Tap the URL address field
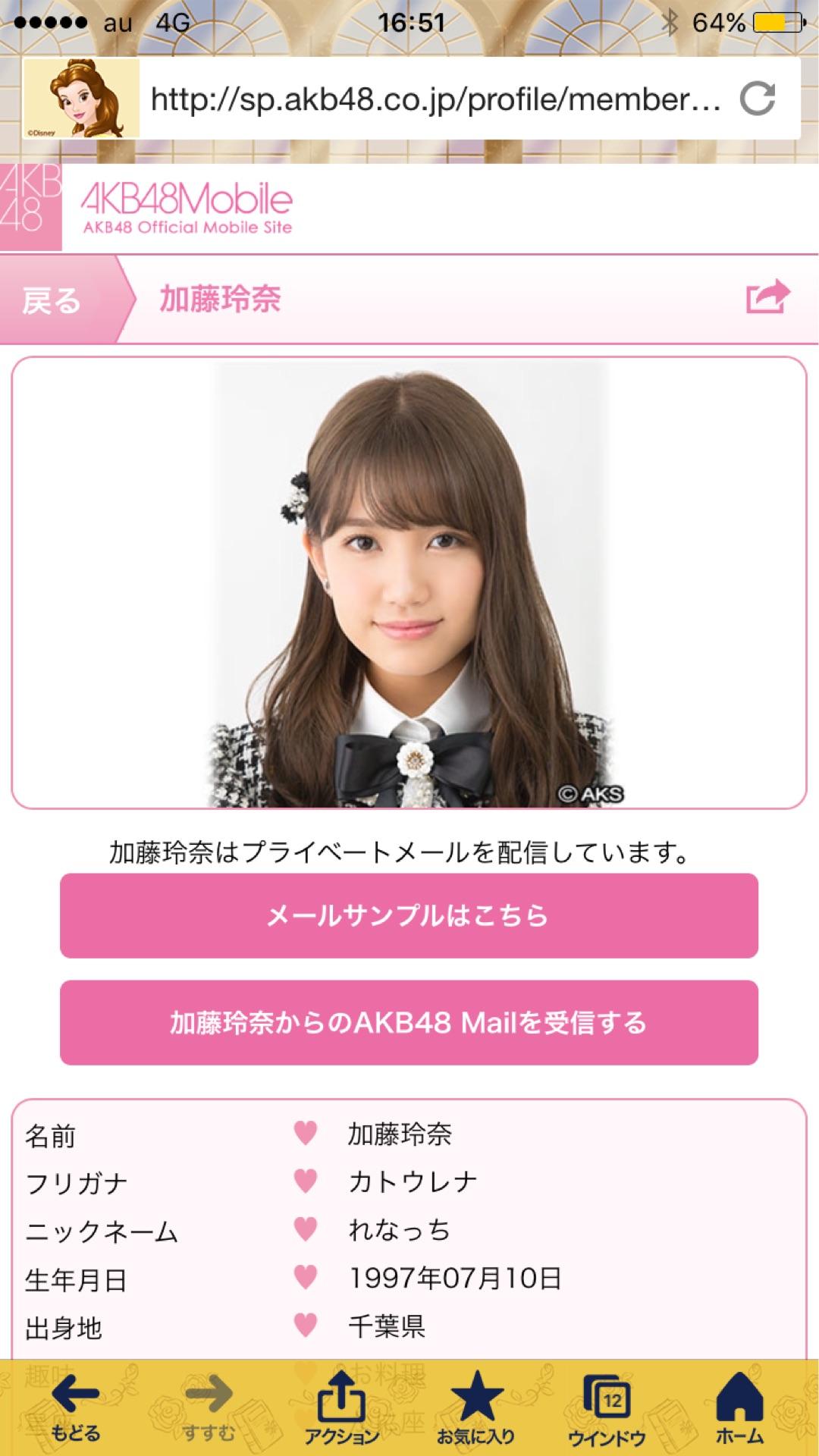Screen dimensions: 819x1456 pos(435,99)
